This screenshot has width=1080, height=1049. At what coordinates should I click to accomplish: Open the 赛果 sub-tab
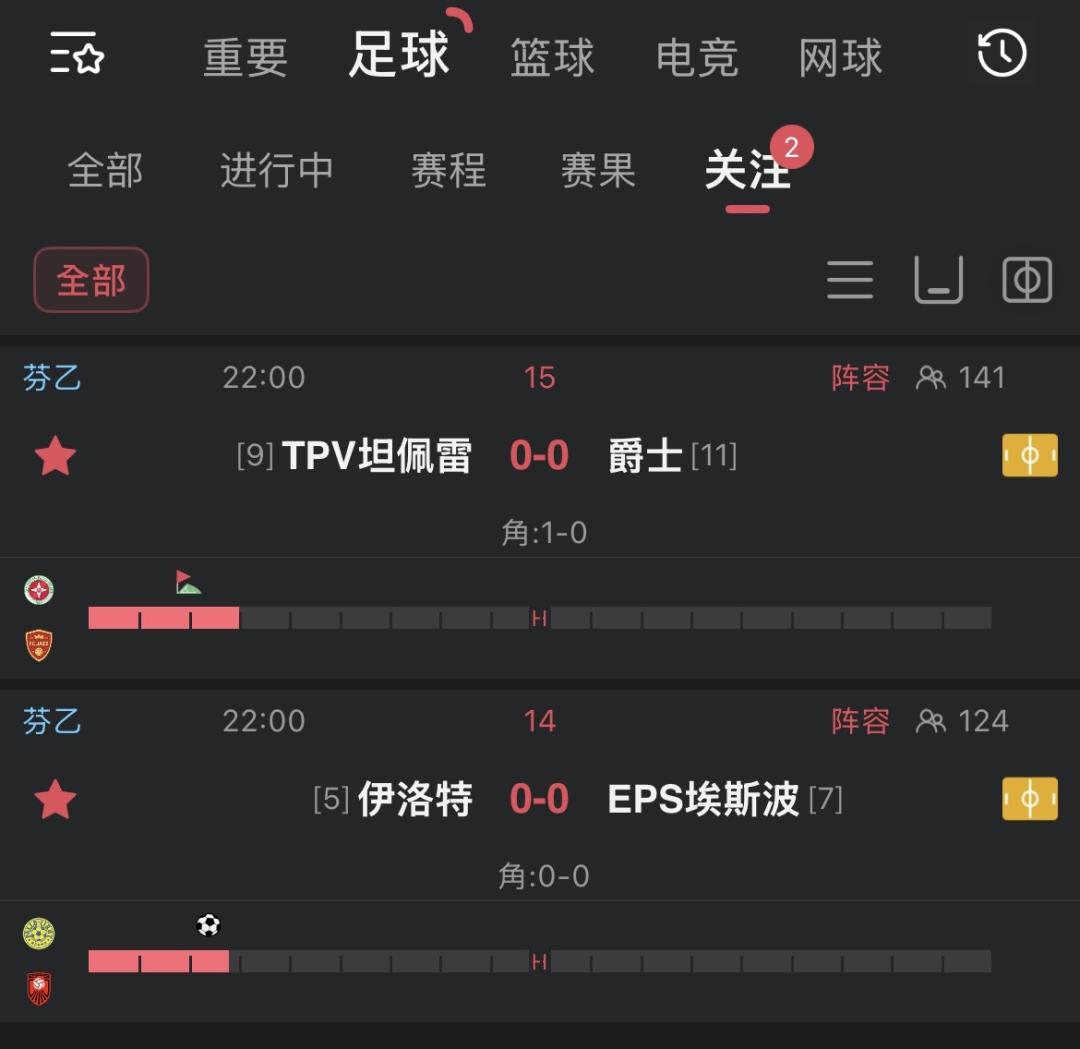[598, 170]
